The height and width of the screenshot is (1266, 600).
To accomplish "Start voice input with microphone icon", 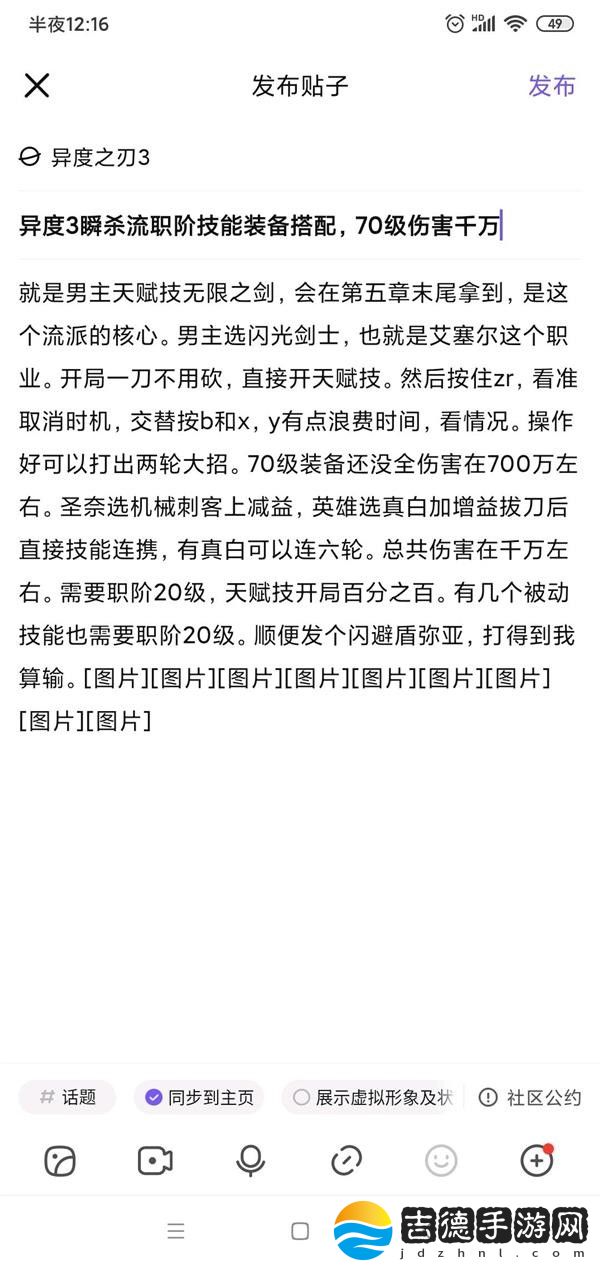I will pyautogui.click(x=250, y=1160).
